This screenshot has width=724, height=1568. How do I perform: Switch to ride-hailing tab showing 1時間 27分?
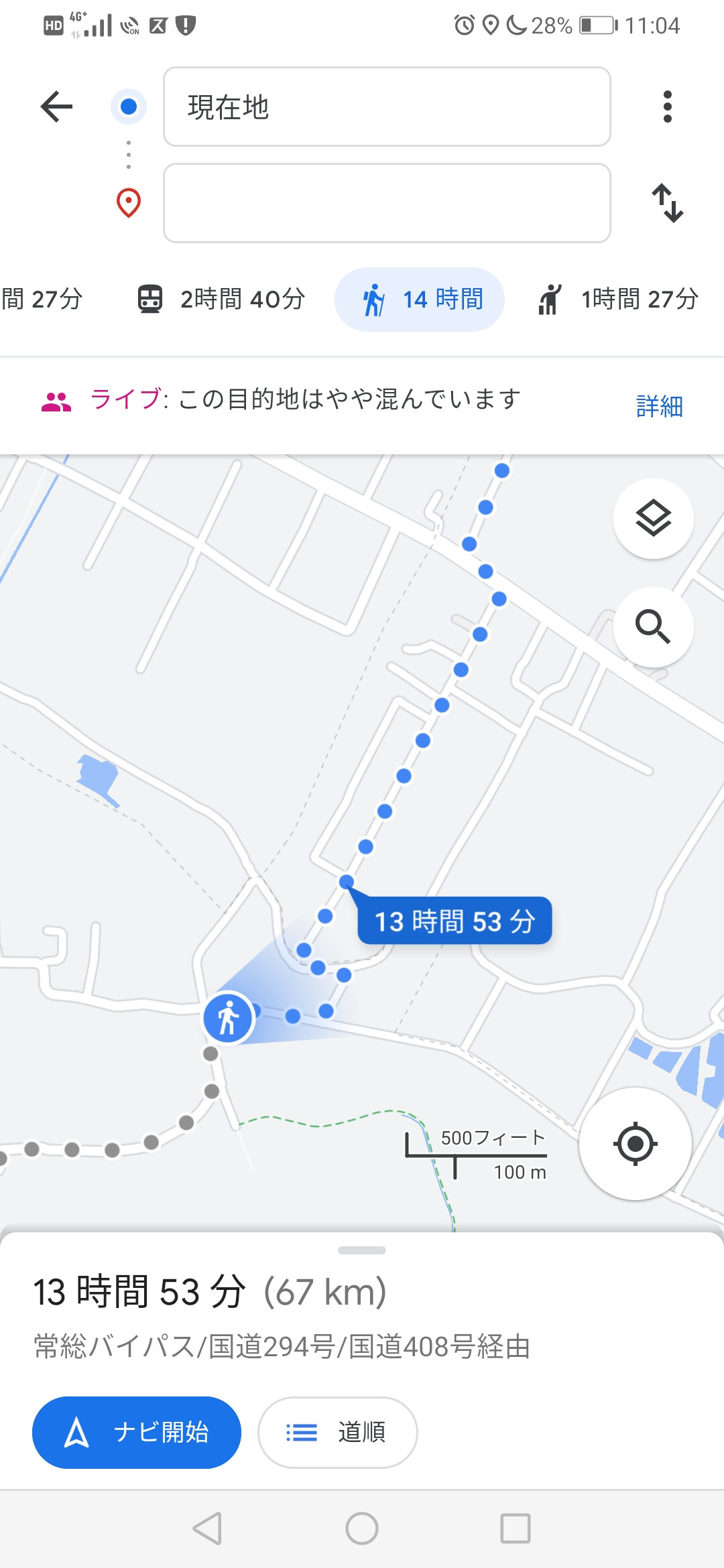(x=618, y=299)
